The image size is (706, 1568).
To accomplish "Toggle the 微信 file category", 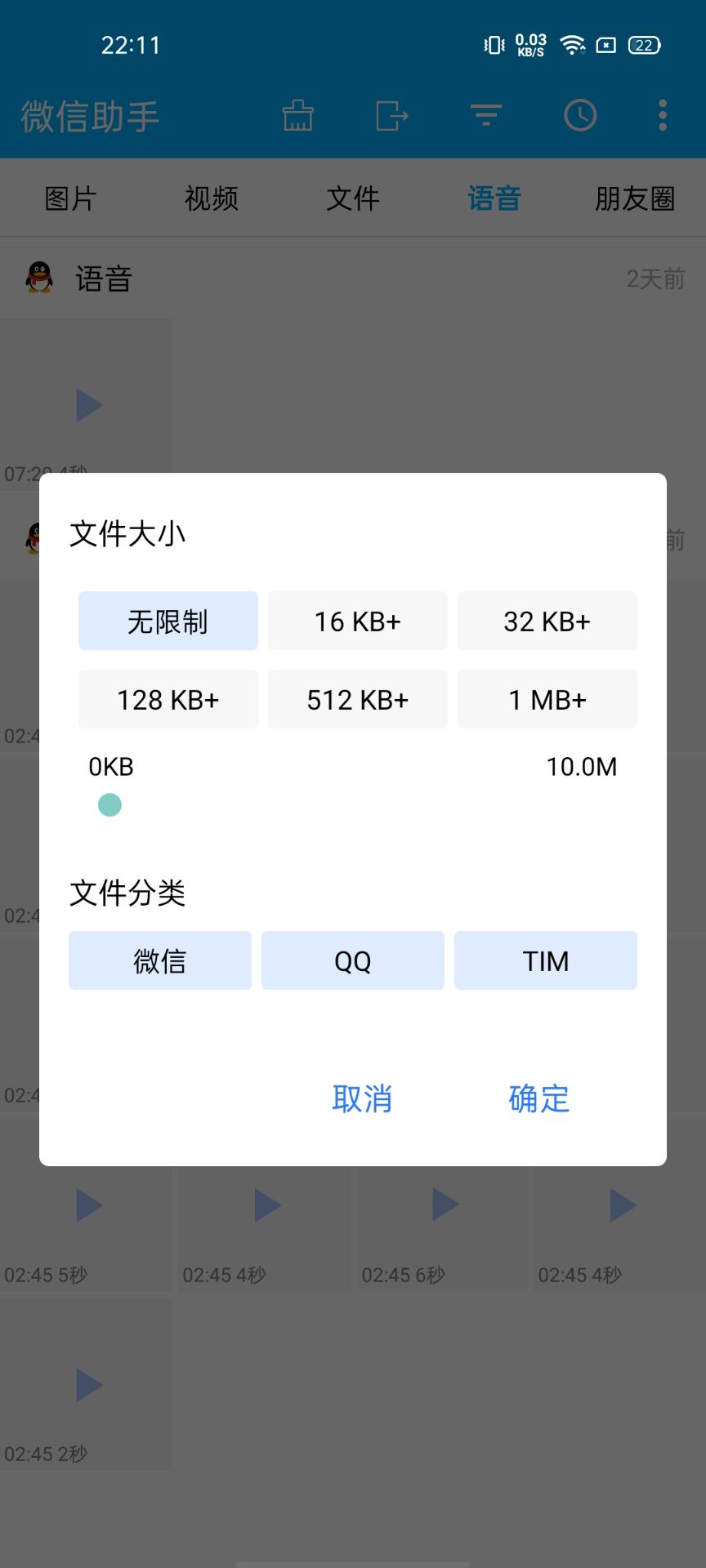I will point(160,960).
